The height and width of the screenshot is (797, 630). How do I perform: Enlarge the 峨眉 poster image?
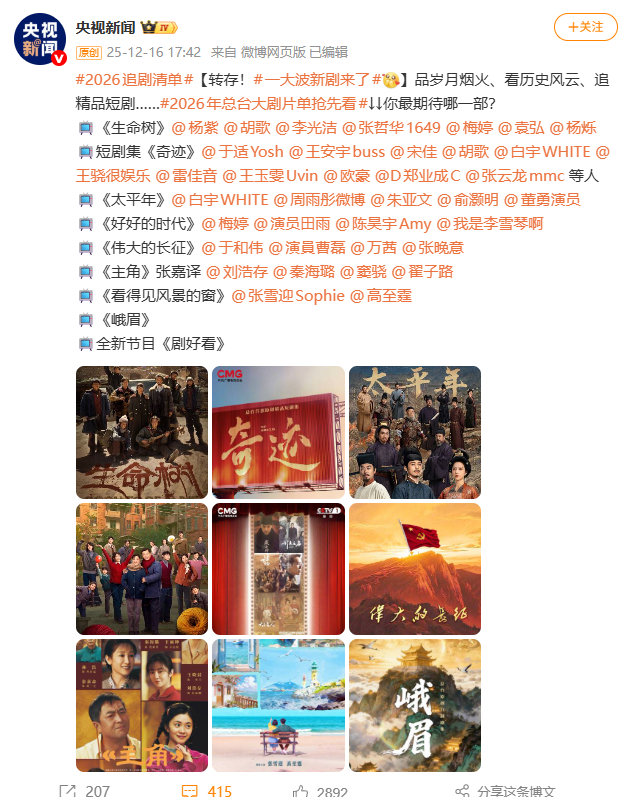[415, 705]
